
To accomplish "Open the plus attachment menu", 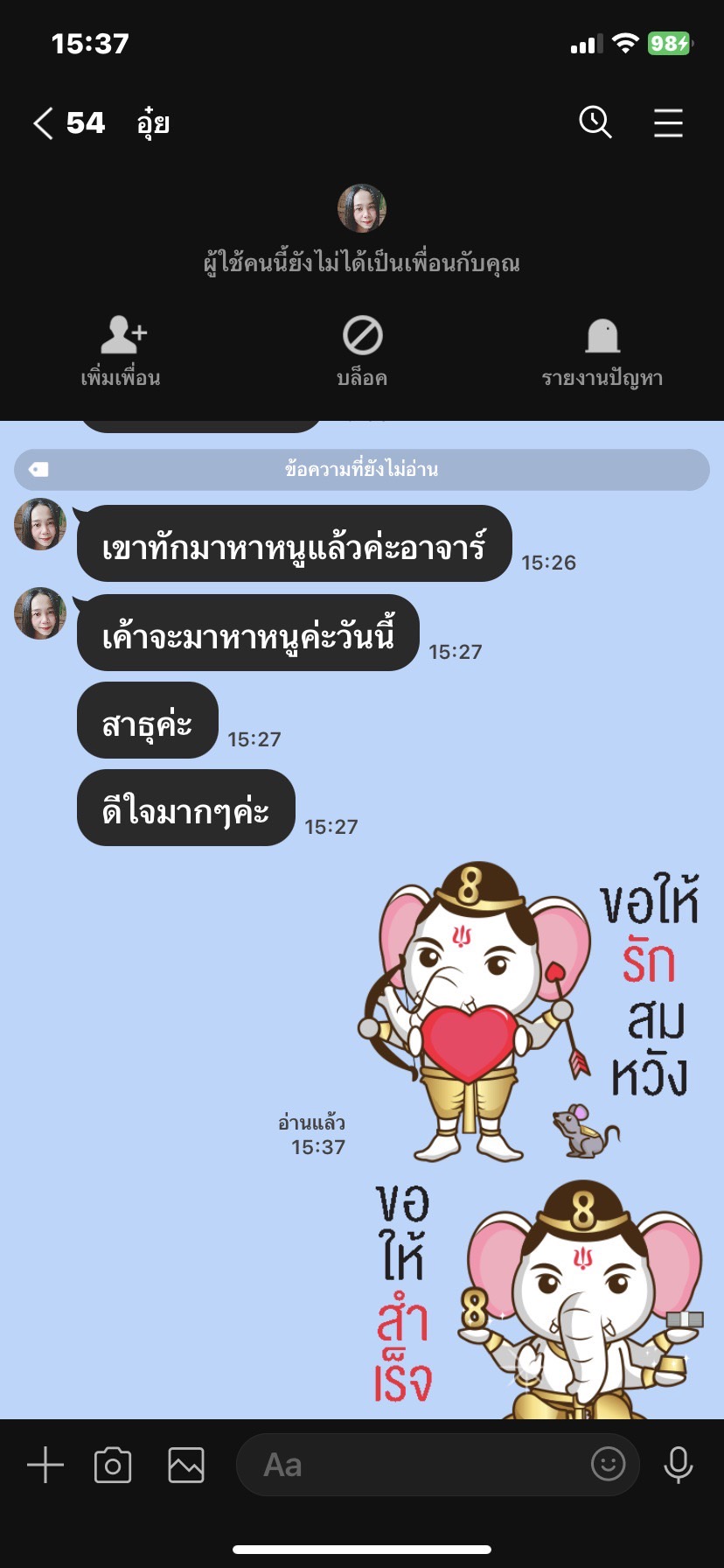I will (x=45, y=1465).
